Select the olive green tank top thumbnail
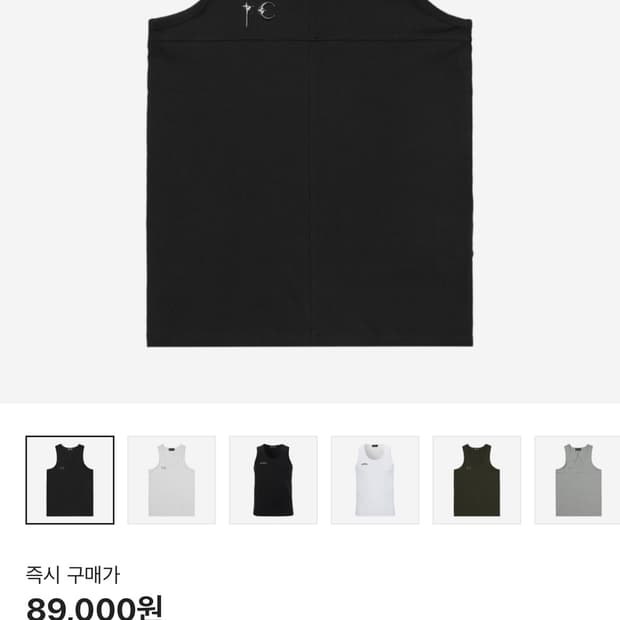Screen dimensions: 620x620 pyautogui.click(x=476, y=480)
